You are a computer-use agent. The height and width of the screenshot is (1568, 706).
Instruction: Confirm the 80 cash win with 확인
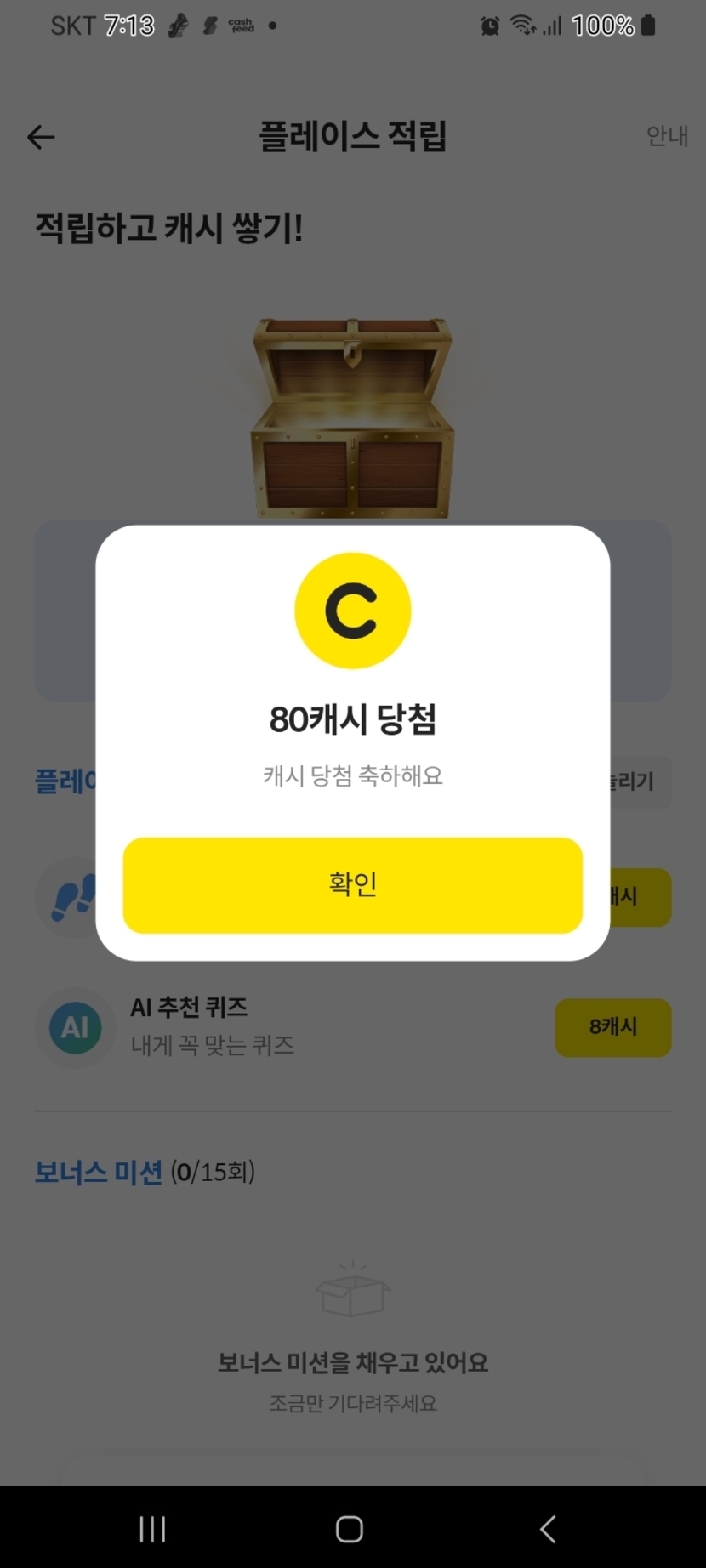coord(352,885)
